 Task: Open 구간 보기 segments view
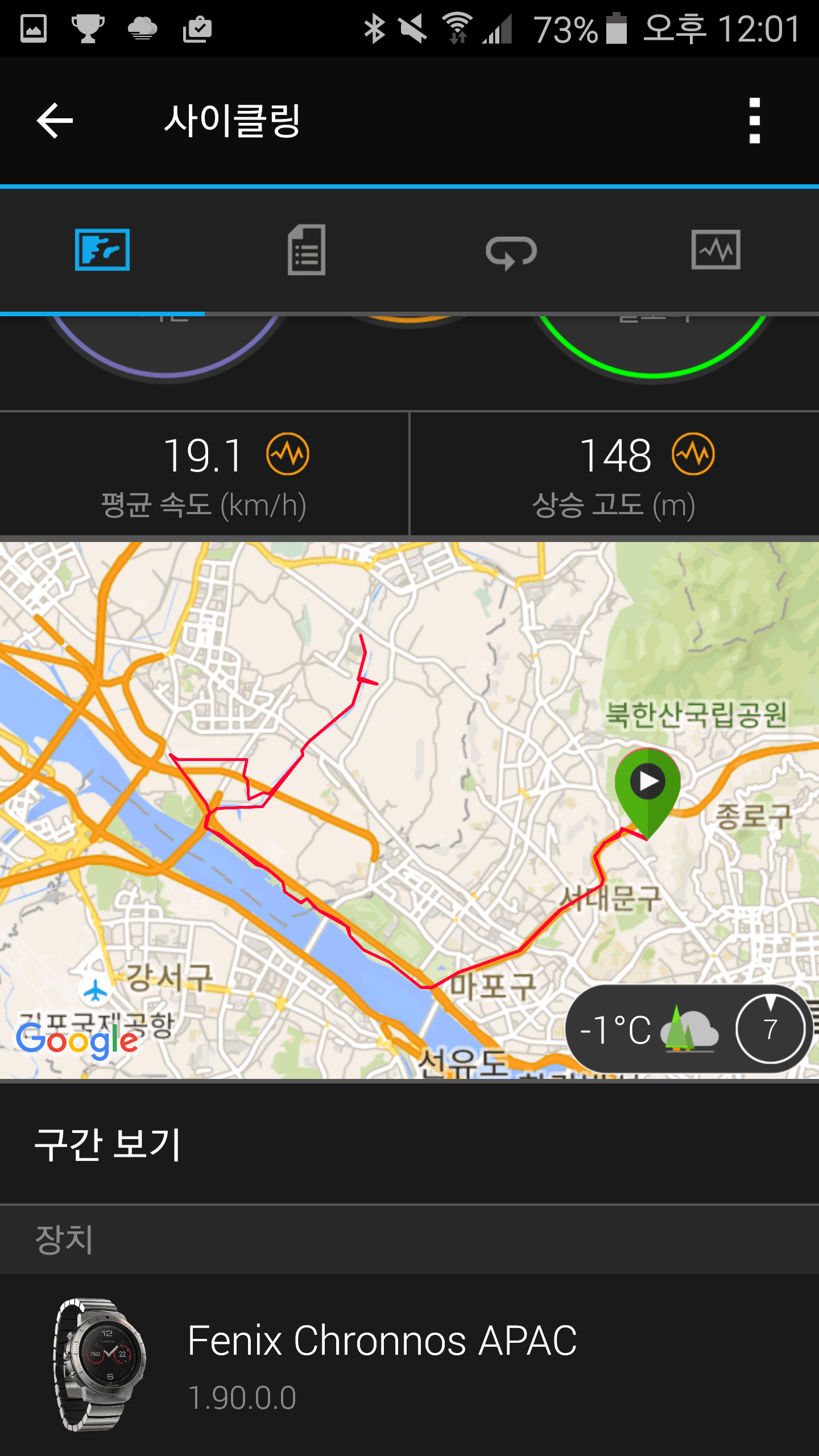click(409, 1144)
